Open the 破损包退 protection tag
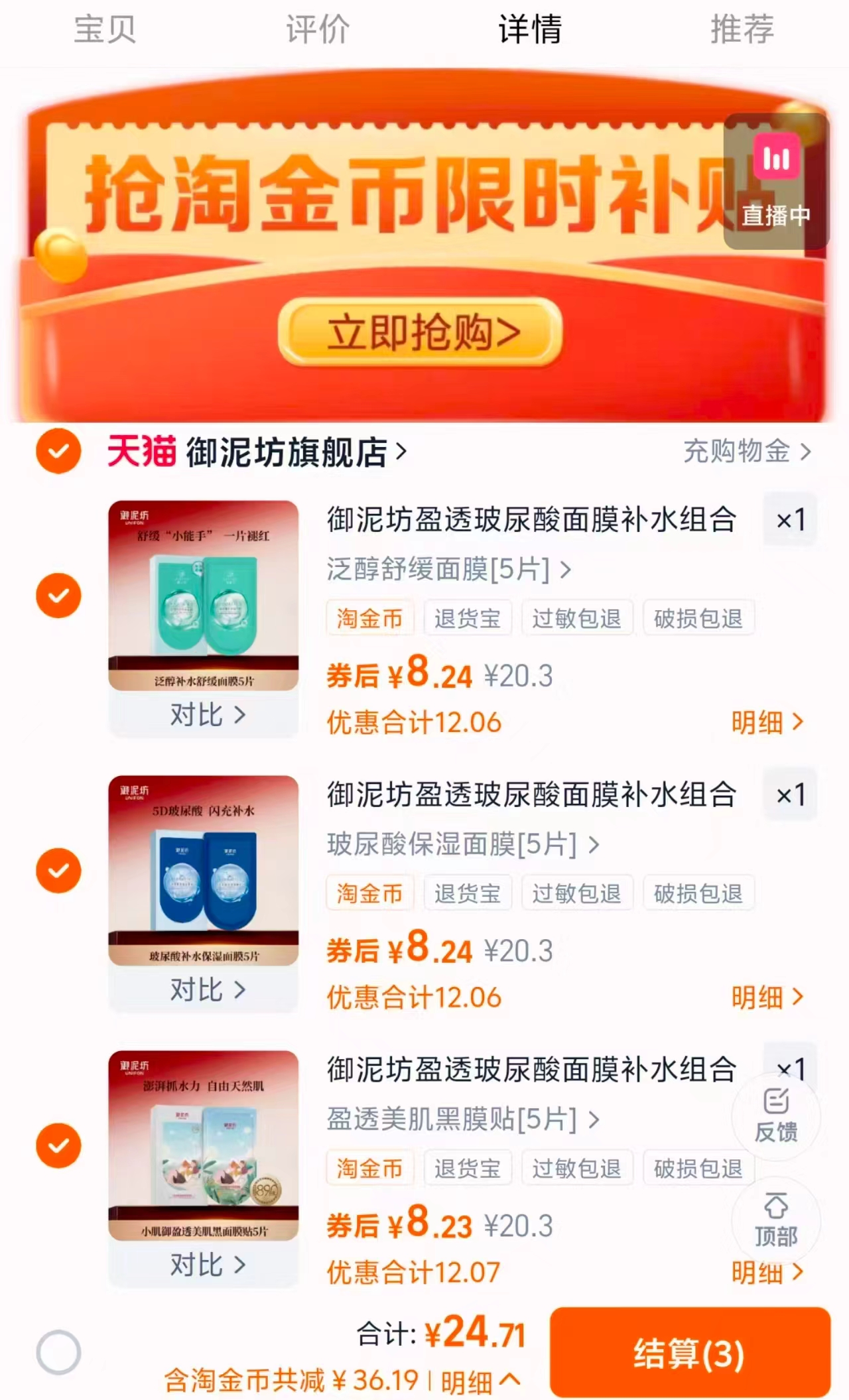849x1400 pixels. tap(698, 617)
